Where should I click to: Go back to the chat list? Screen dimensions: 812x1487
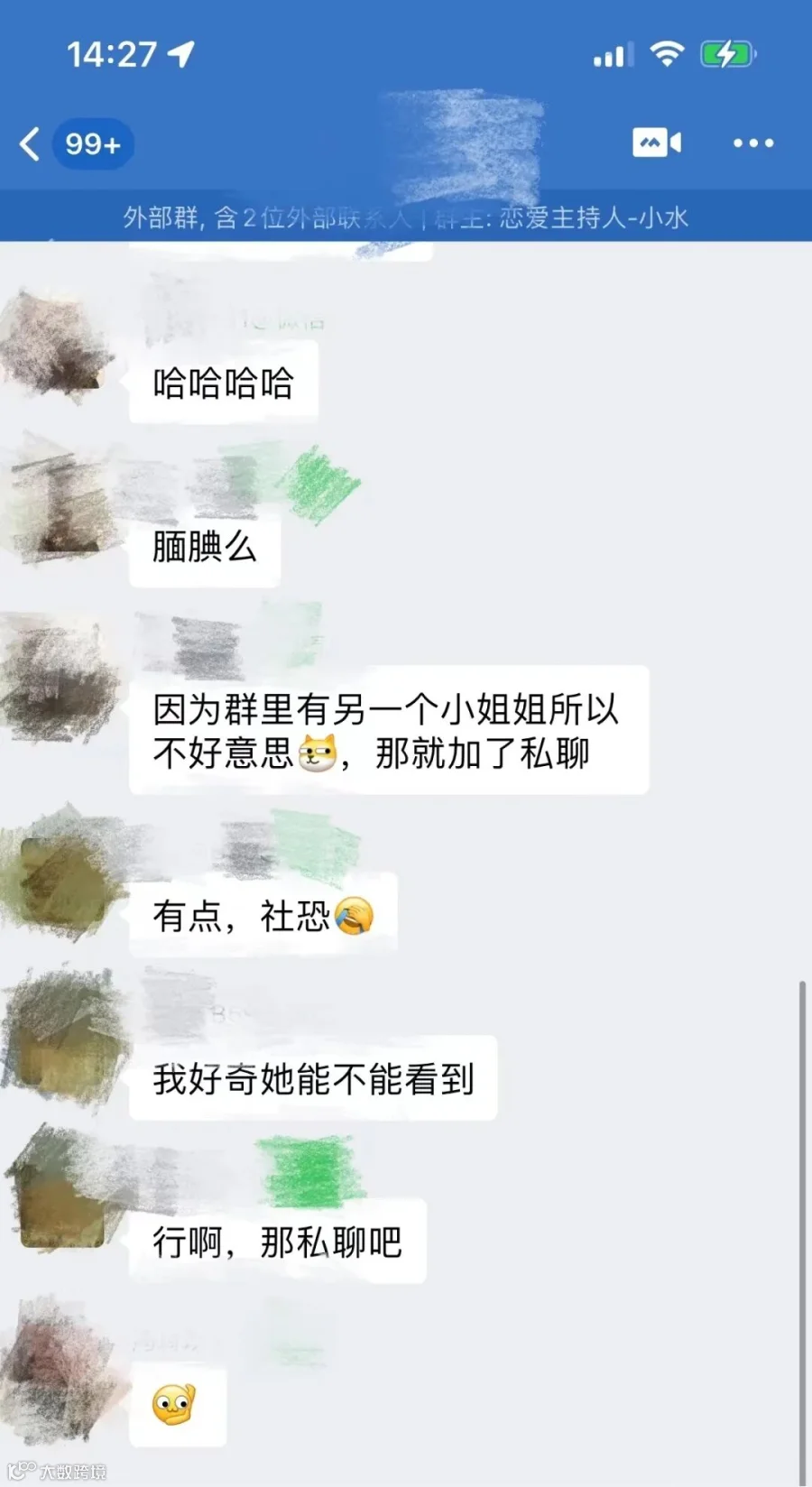(30, 143)
